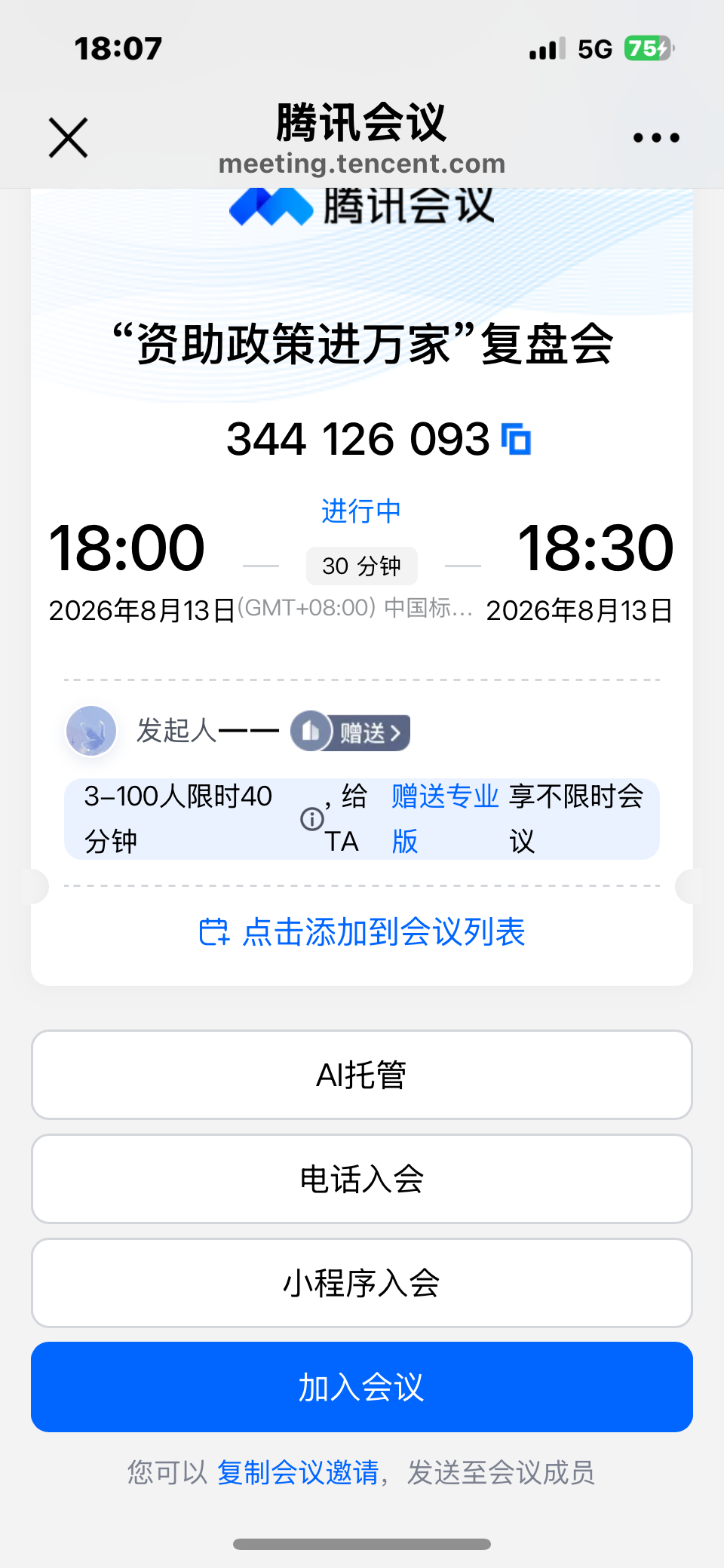This screenshot has width=724, height=1568.
Task: Copy the invitation via 复制会议邀请
Action: tap(298, 1472)
